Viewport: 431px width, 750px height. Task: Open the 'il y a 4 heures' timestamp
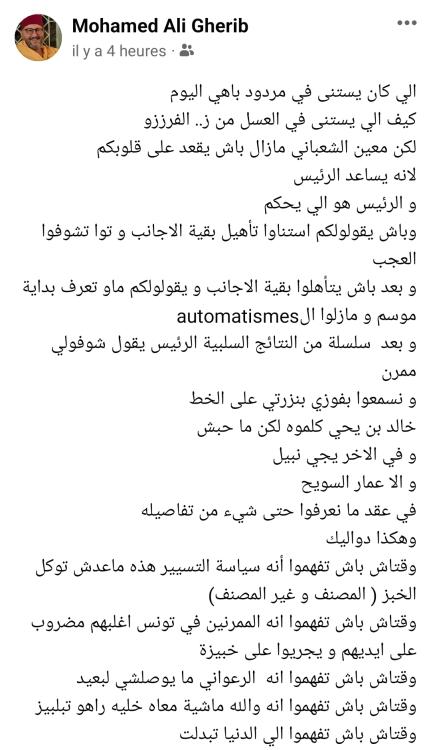coord(119,51)
